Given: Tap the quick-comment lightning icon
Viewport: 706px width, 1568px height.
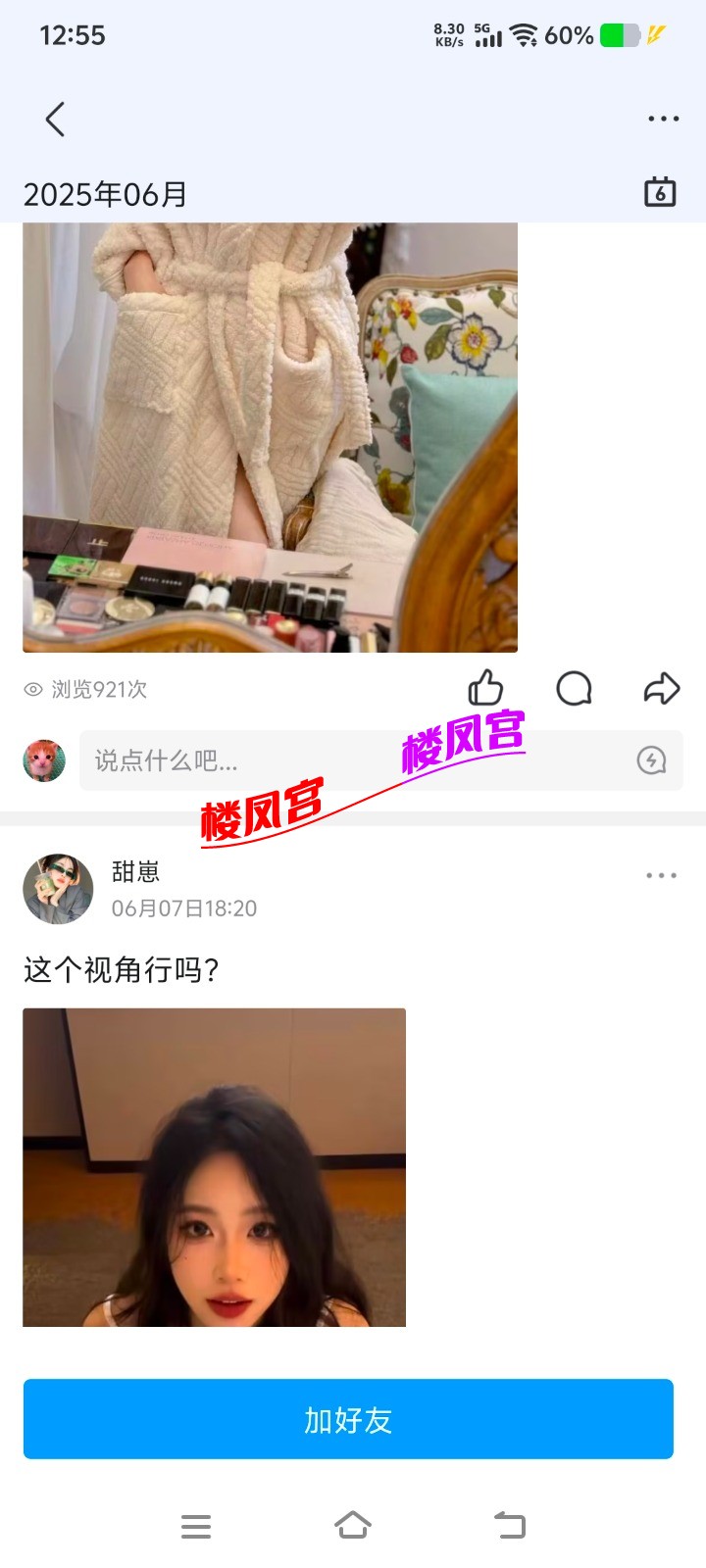Looking at the screenshot, I should tap(649, 760).
